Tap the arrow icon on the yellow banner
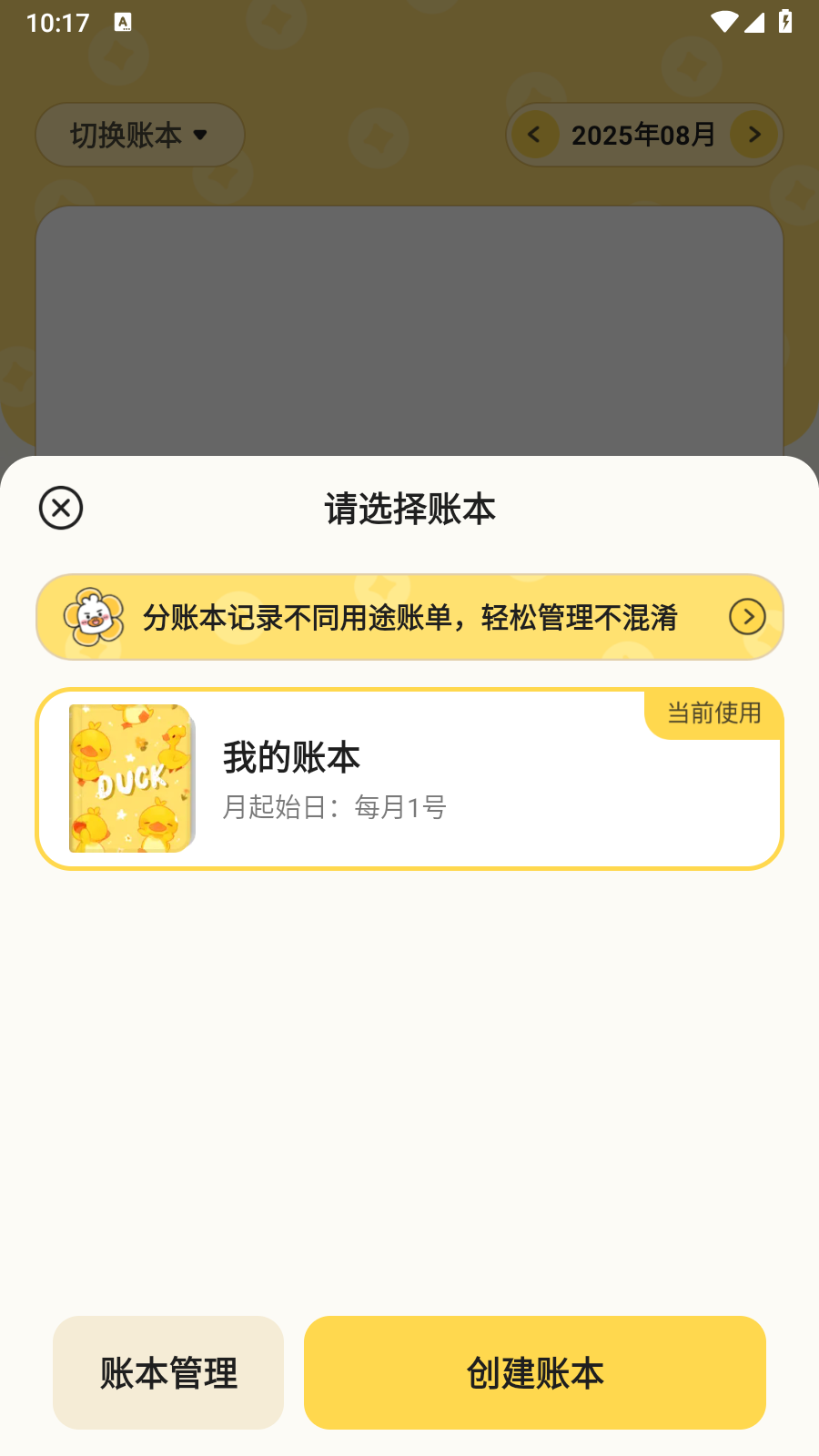 pyautogui.click(x=746, y=616)
